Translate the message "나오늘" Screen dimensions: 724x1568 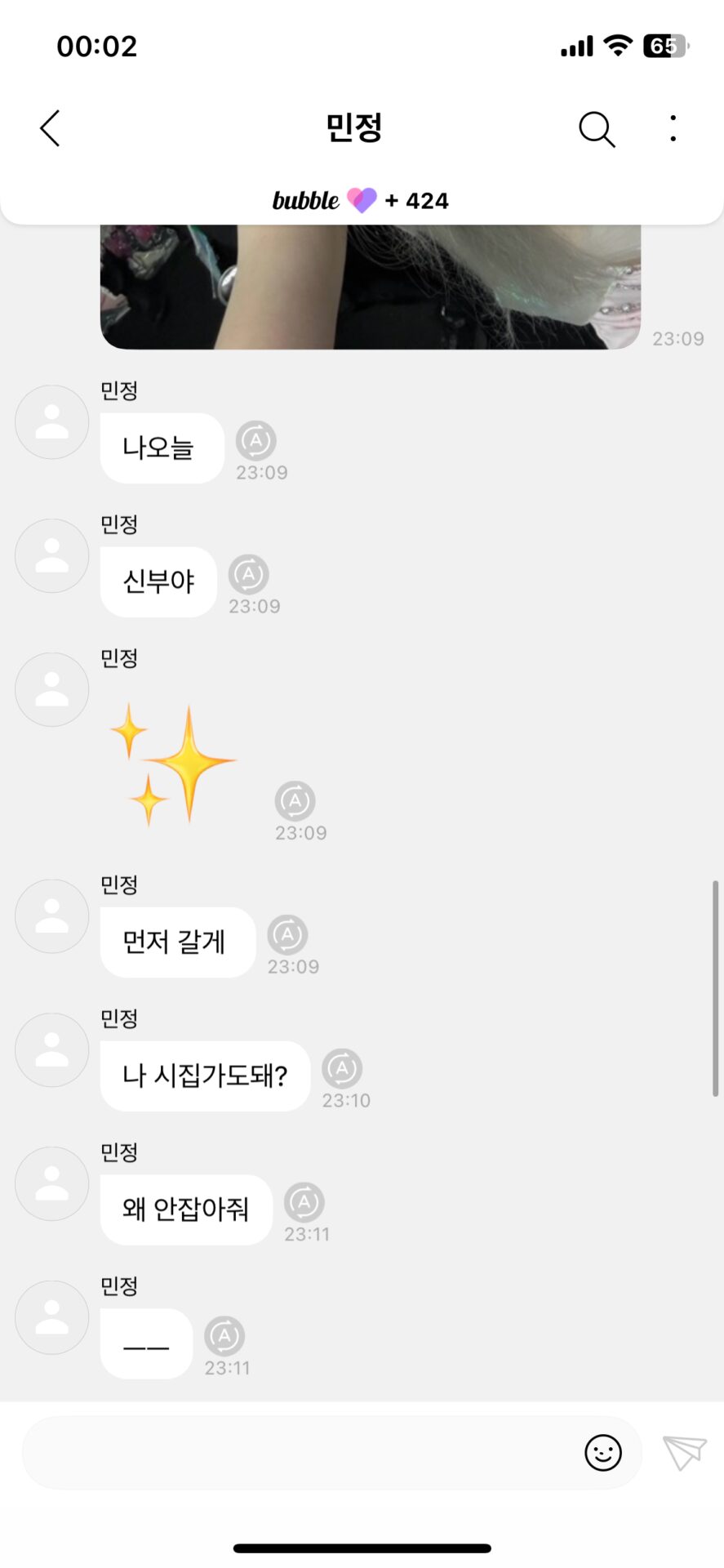click(x=256, y=441)
